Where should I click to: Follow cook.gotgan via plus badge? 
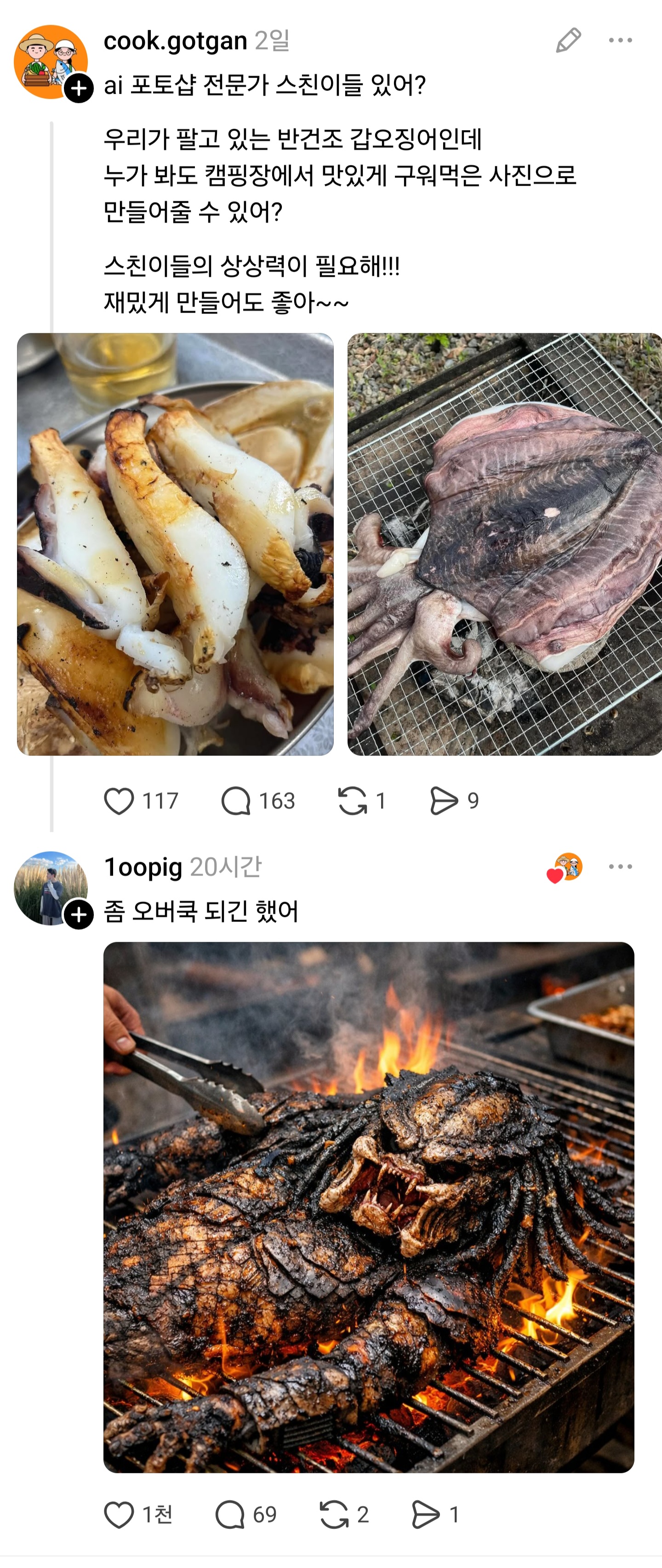(x=79, y=89)
